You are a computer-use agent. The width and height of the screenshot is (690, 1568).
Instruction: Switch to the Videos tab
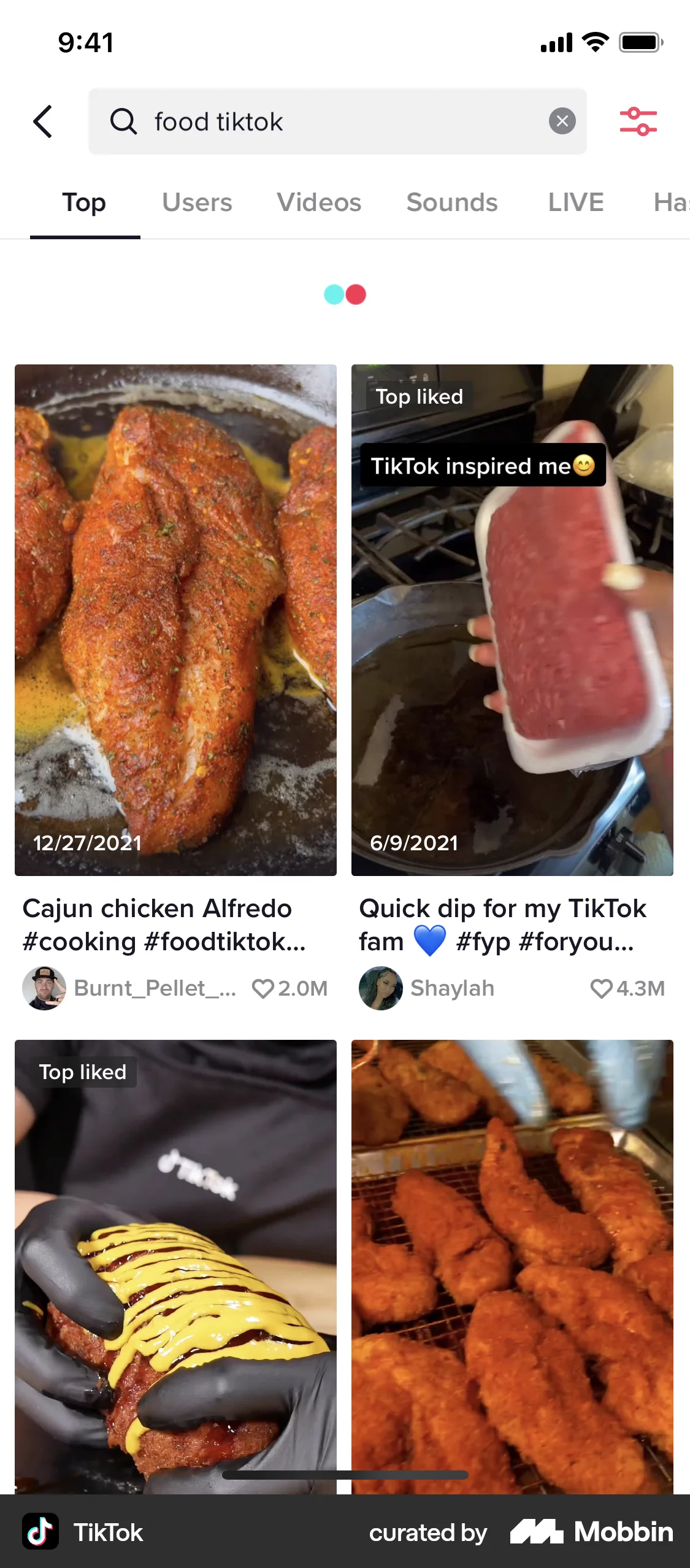[318, 202]
